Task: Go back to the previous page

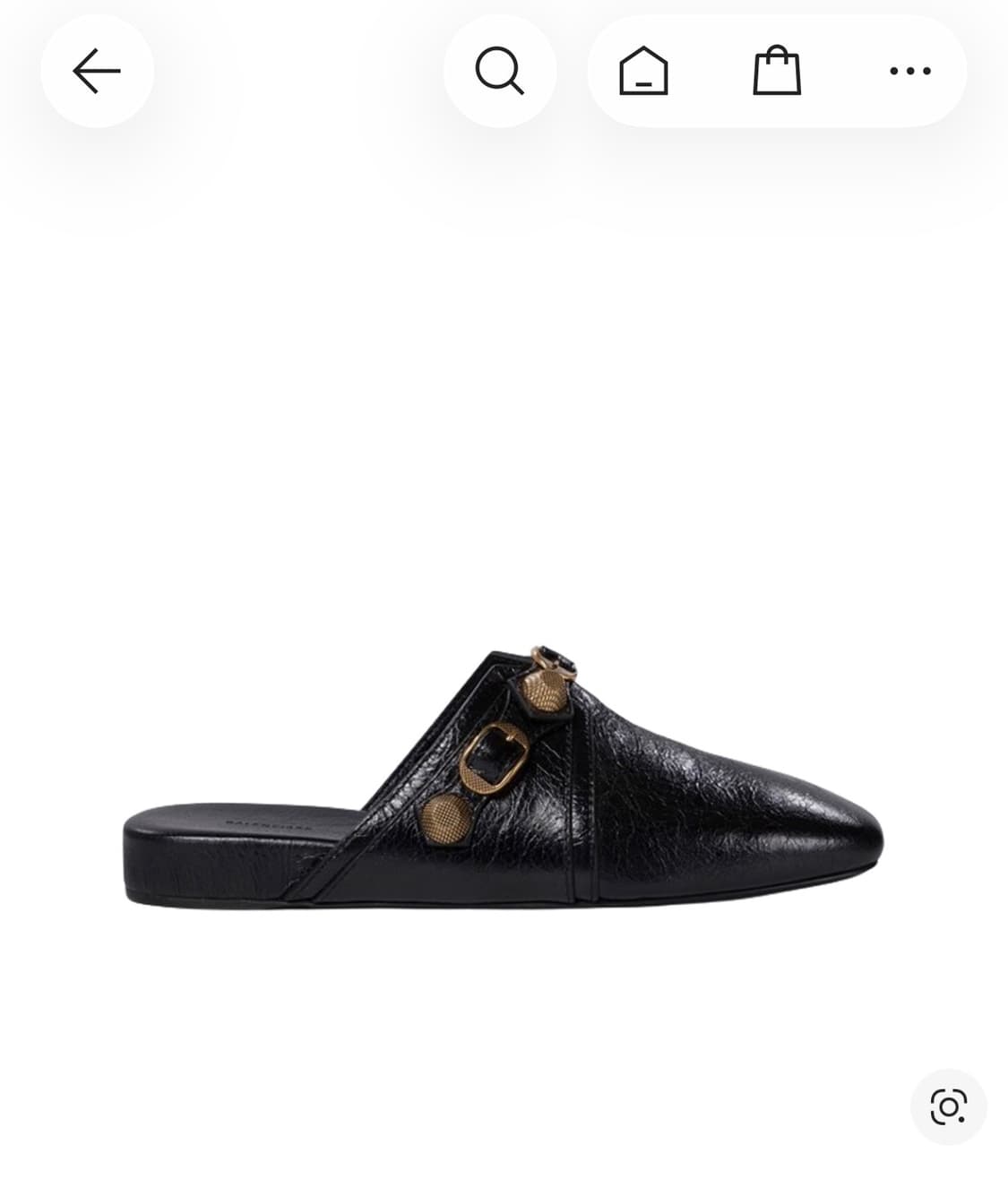Action: 97,71
